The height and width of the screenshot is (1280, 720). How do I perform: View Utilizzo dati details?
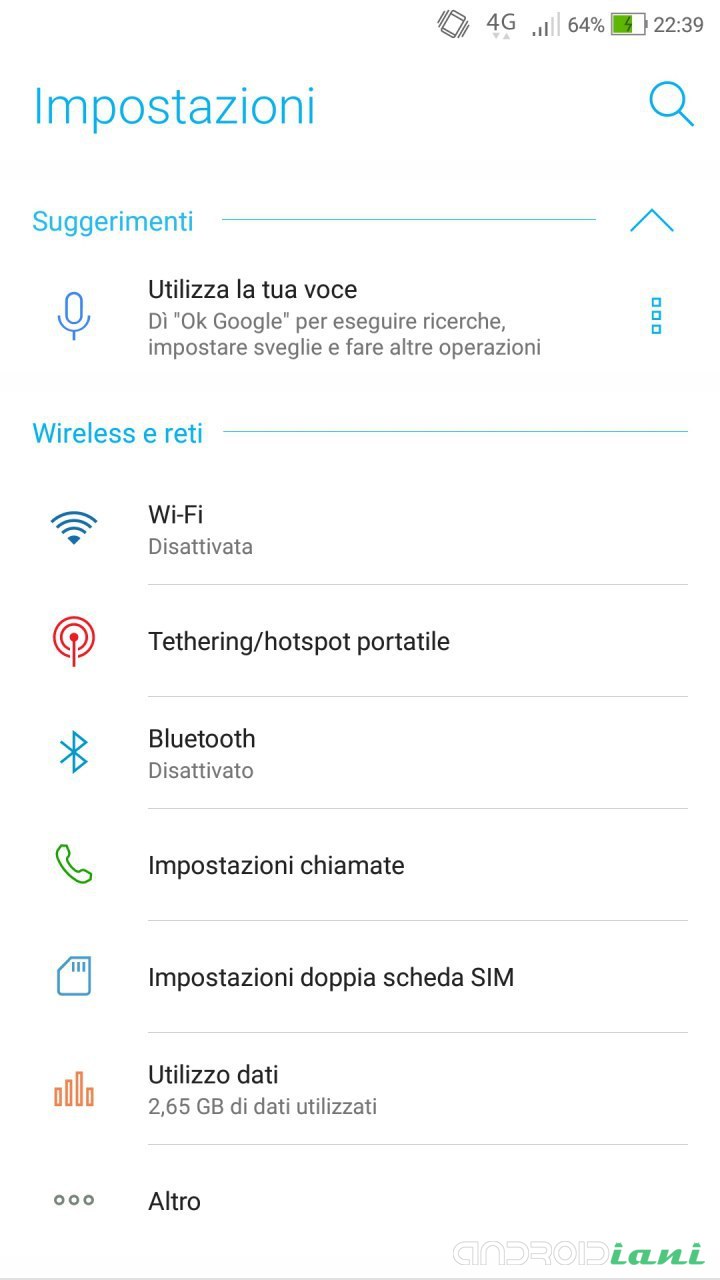tap(360, 1089)
